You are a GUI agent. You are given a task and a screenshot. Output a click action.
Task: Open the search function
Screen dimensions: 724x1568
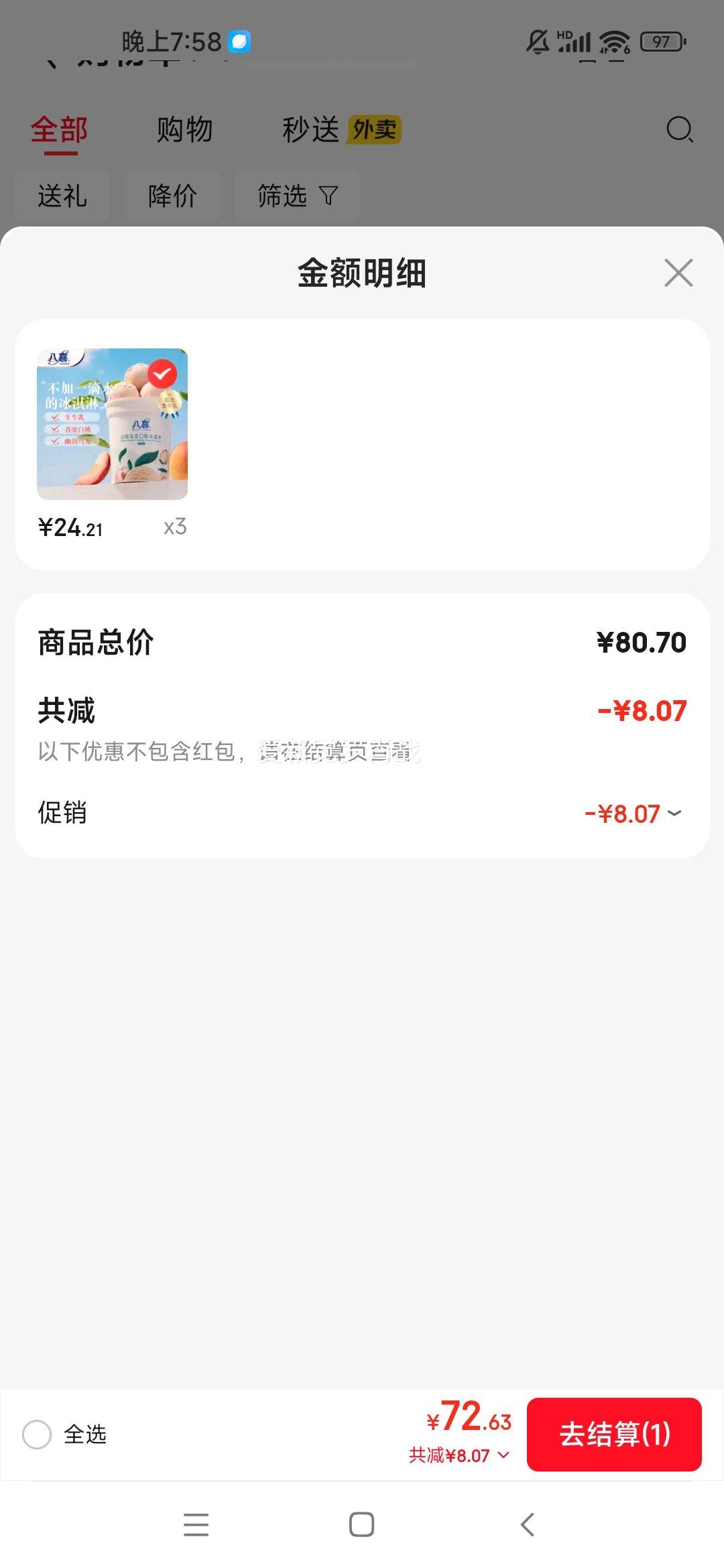tap(680, 129)
